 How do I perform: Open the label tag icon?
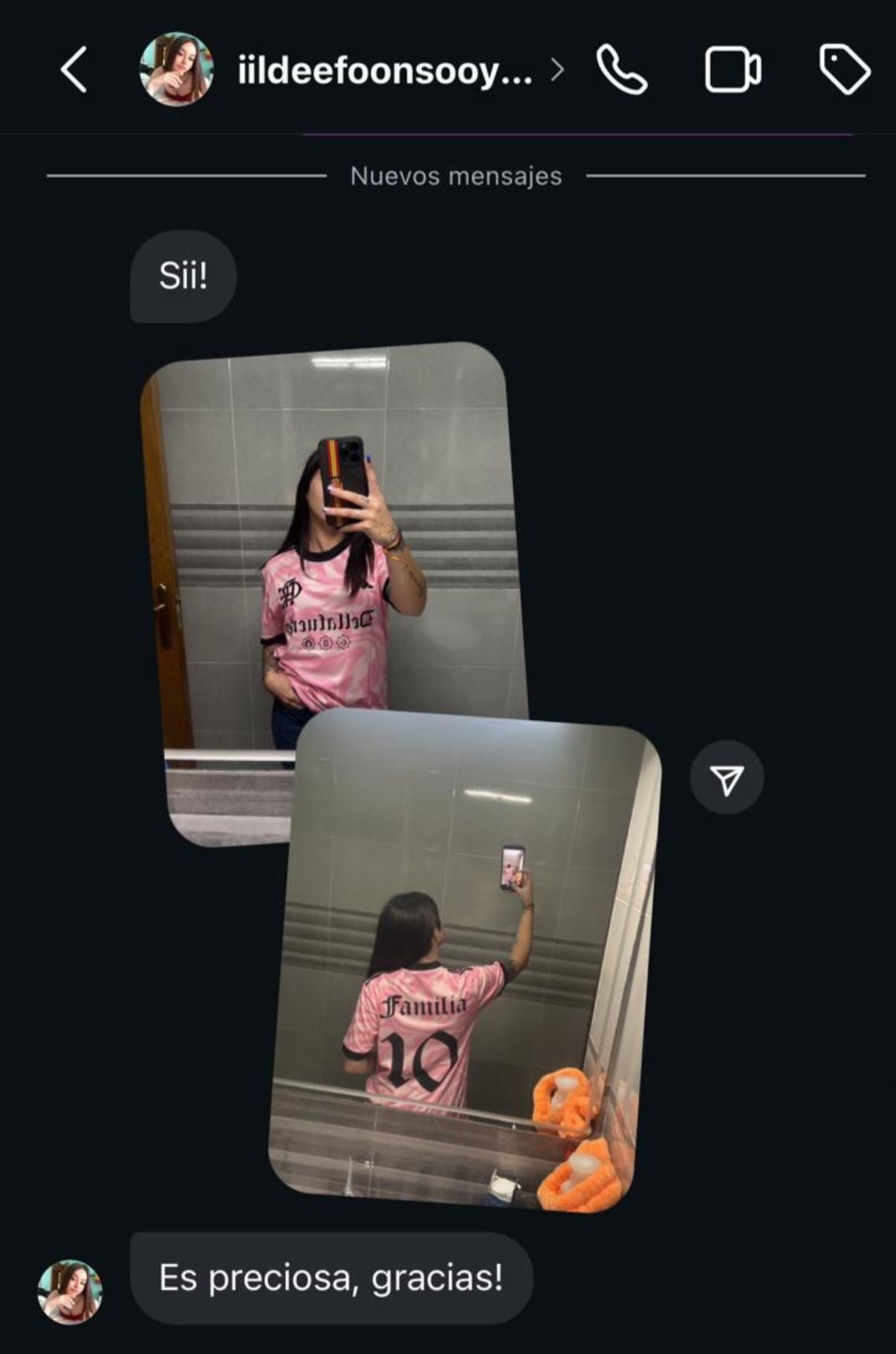point(844,70)
